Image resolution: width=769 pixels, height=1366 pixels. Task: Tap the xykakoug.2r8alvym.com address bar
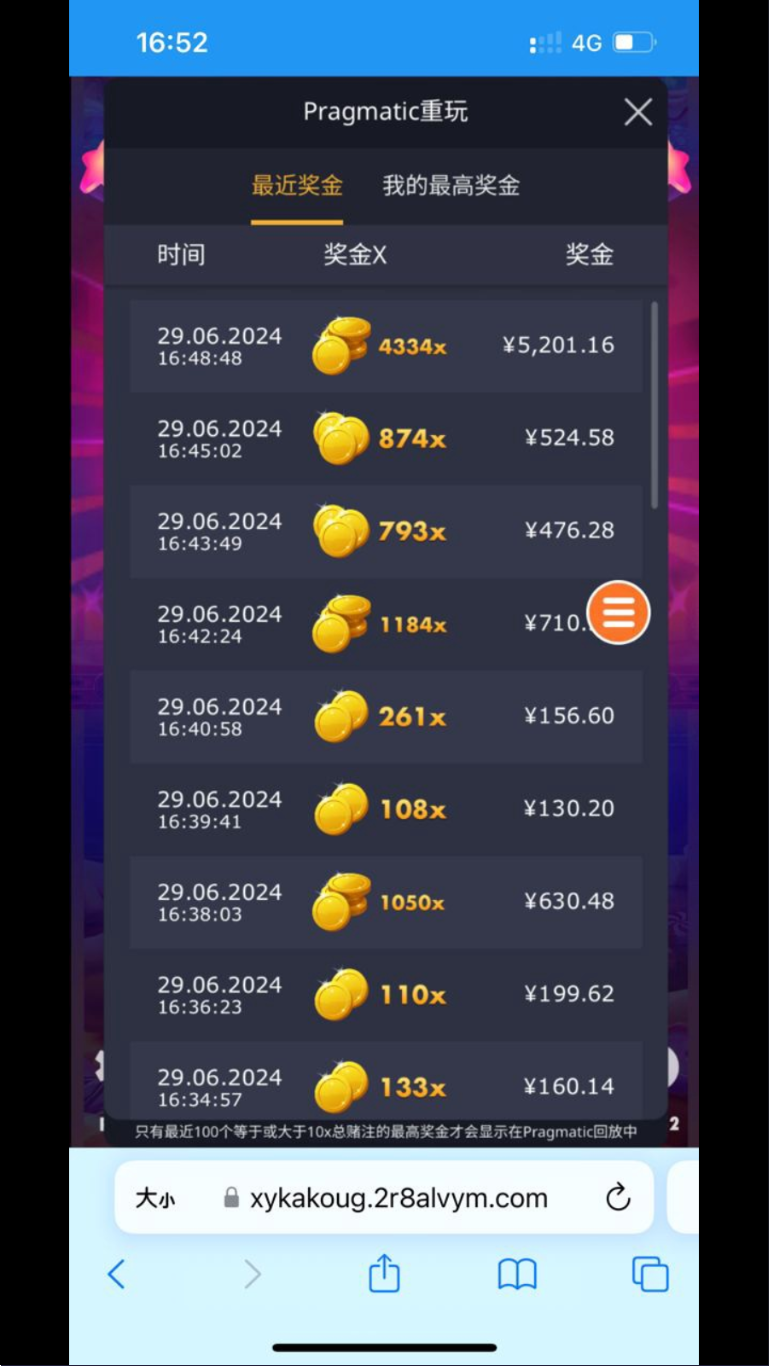(398, 1198)
